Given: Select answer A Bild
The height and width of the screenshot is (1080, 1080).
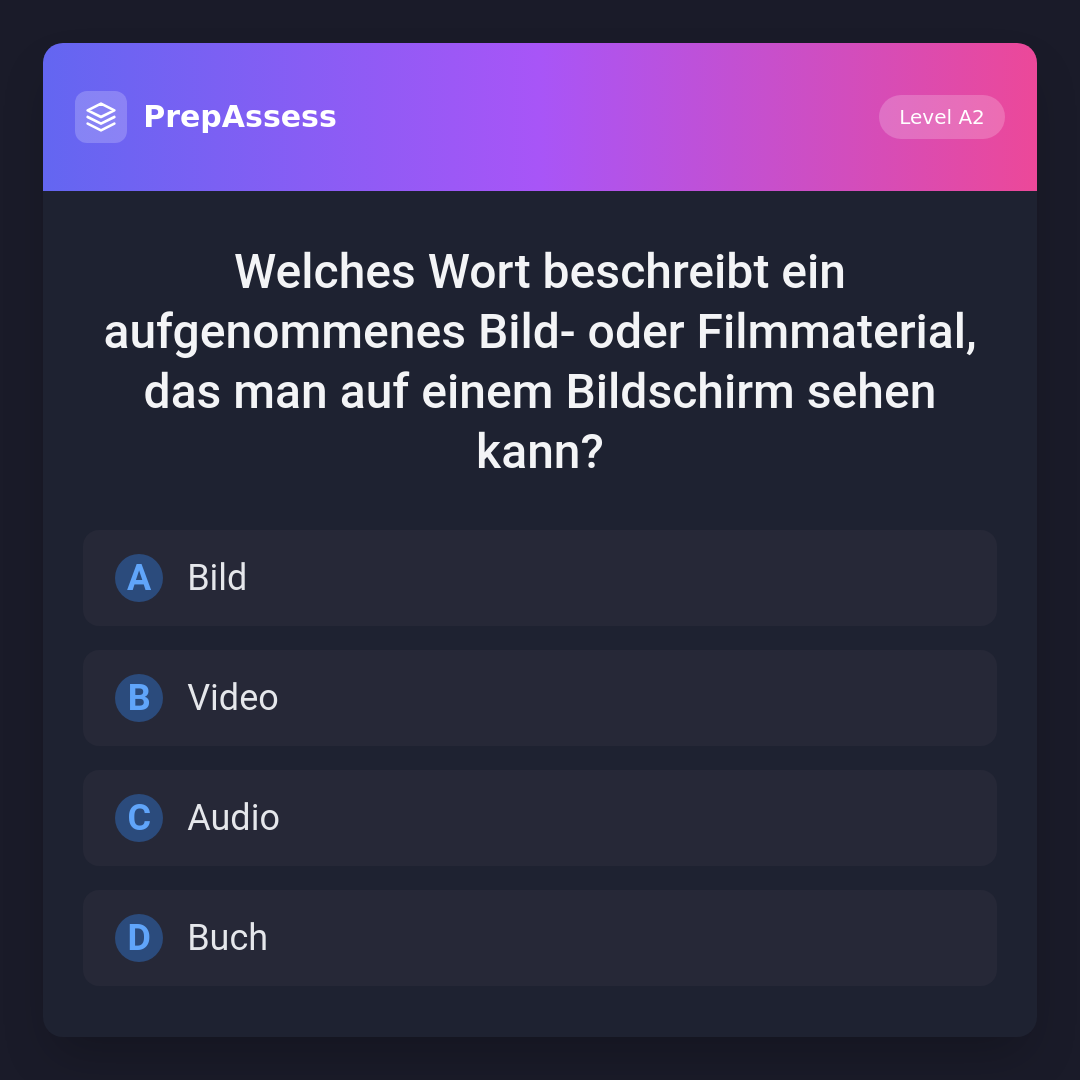Looking at the screenshot, I should 540,578.
